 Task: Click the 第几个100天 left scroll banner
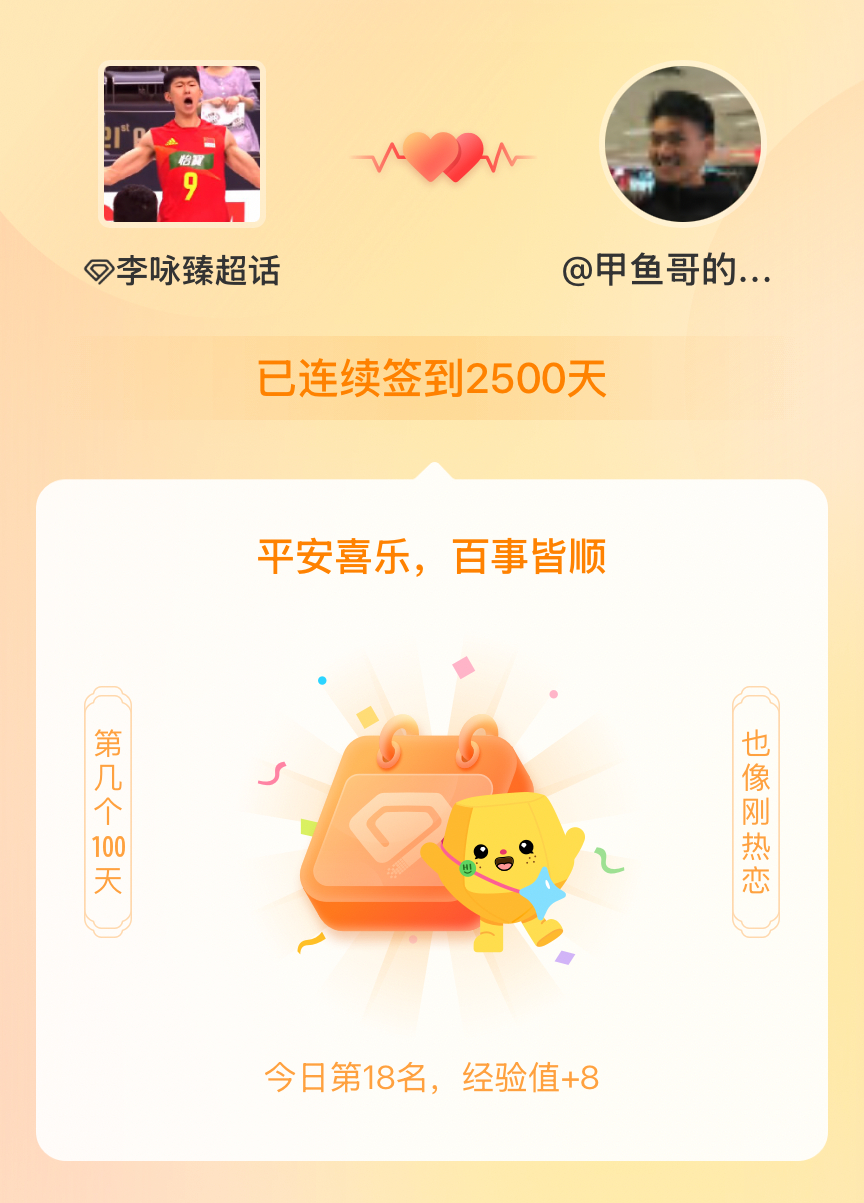pyautogui.click(x=108, y=810)
